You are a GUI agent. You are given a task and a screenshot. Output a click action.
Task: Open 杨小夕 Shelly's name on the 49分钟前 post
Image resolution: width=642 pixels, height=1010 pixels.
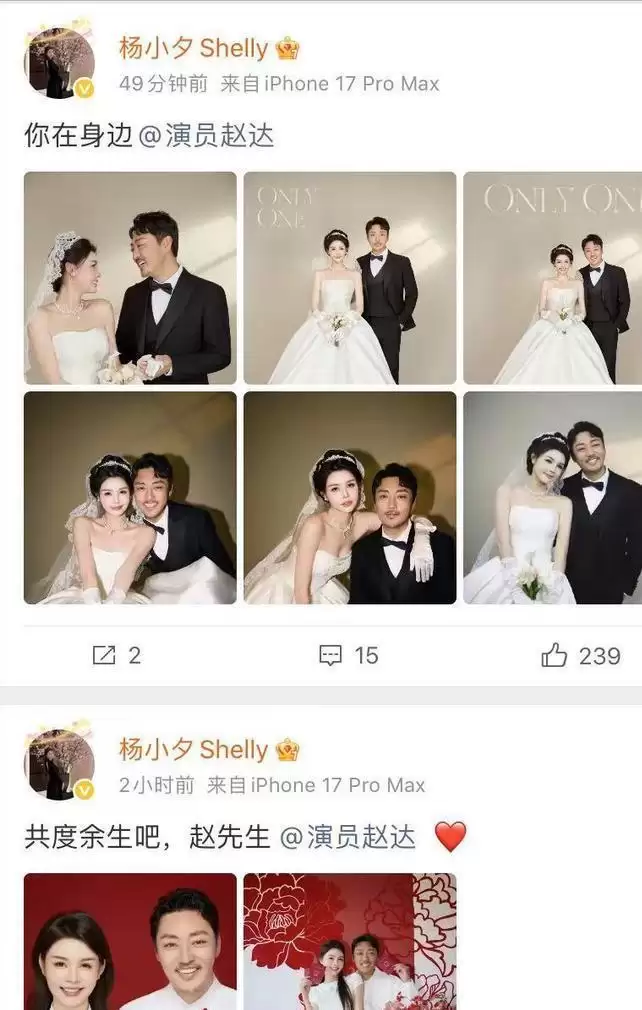193,48
